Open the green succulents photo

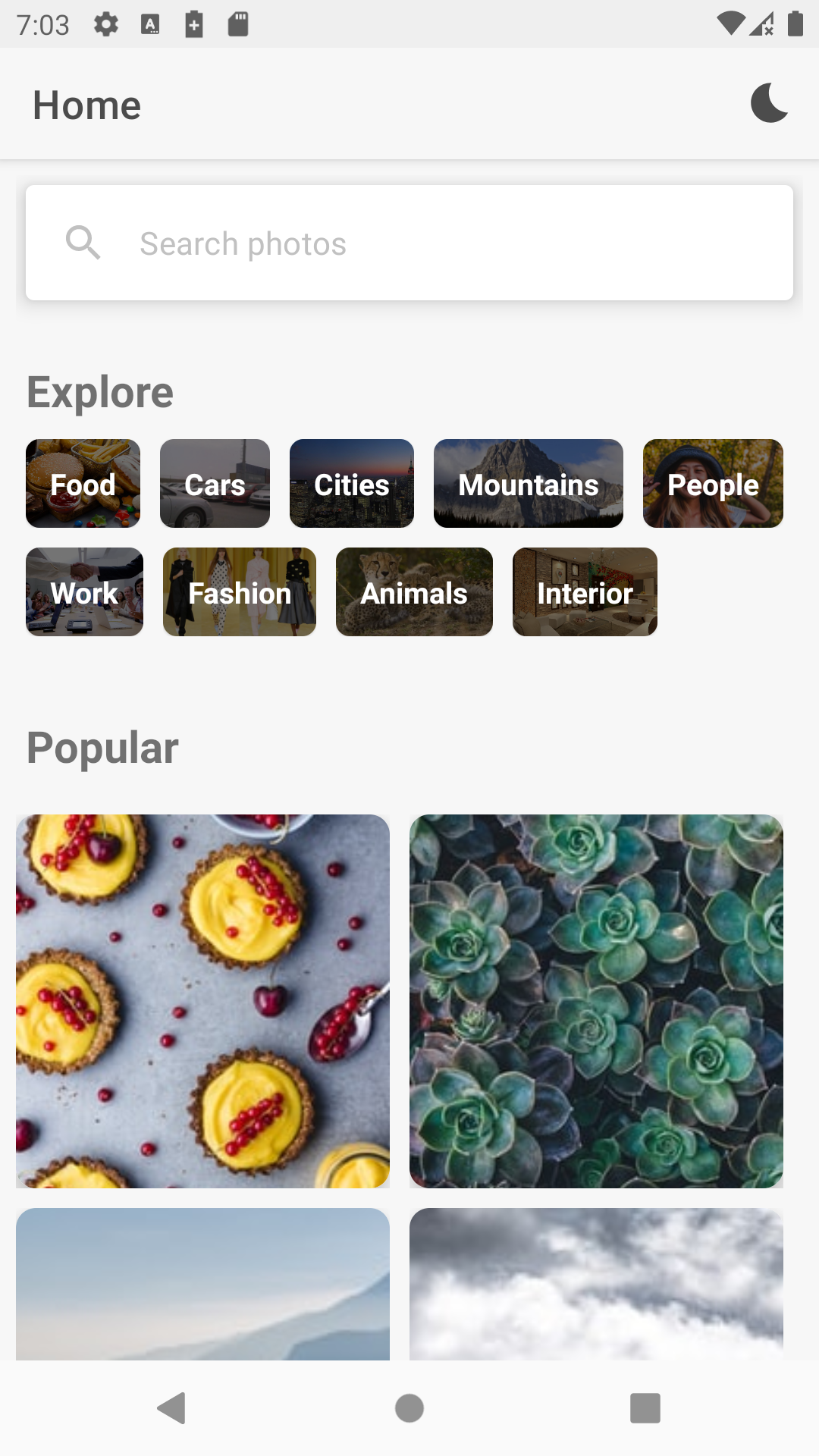click(x=596, y=1001)
